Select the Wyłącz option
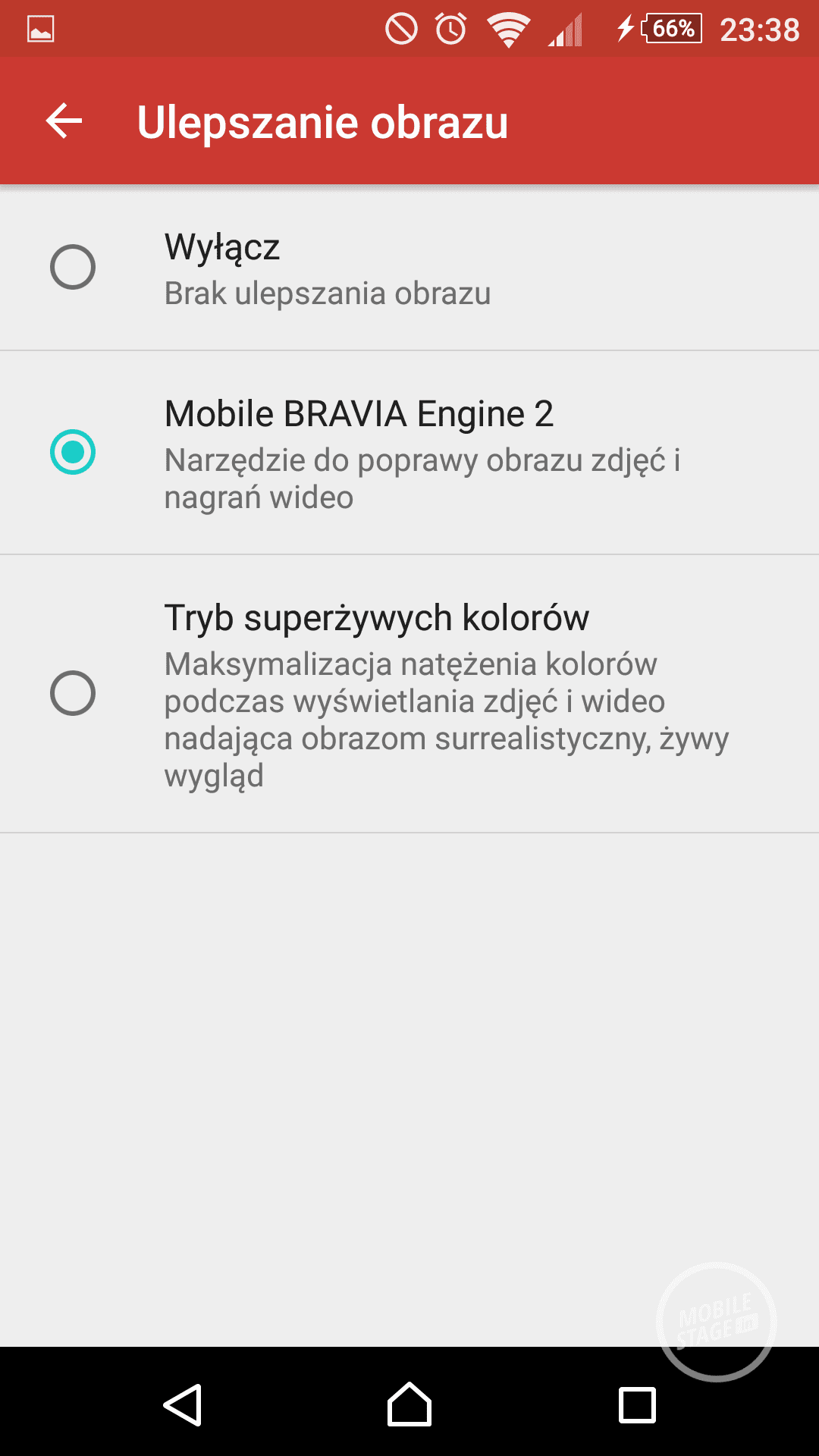Image resolution: width=819 pixels, height=1456 pixels. (x=73, y=267)
